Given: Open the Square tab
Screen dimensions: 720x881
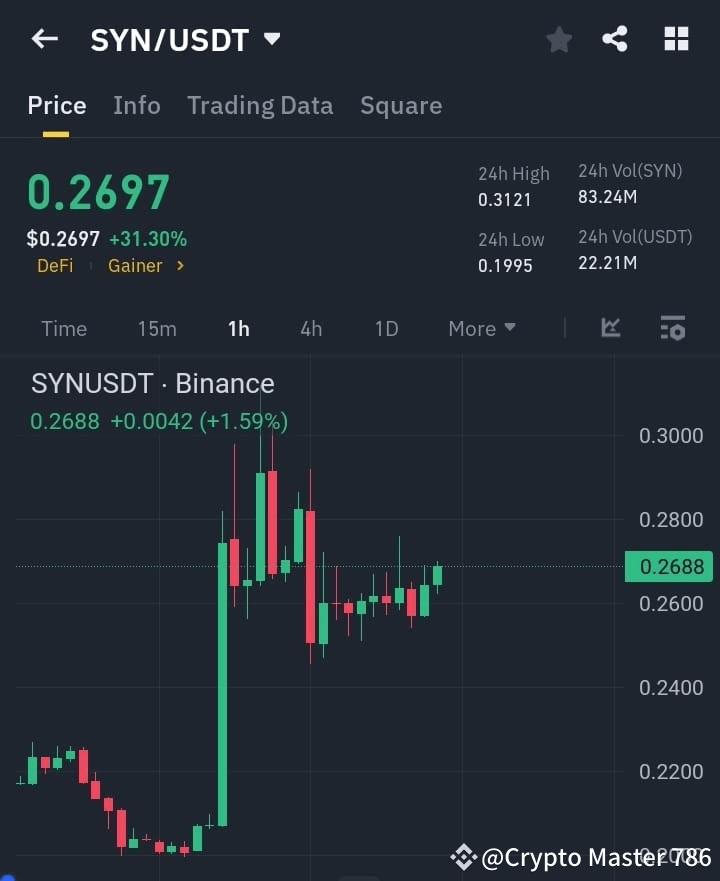Looking at the screenshot, I should (401, 105).
